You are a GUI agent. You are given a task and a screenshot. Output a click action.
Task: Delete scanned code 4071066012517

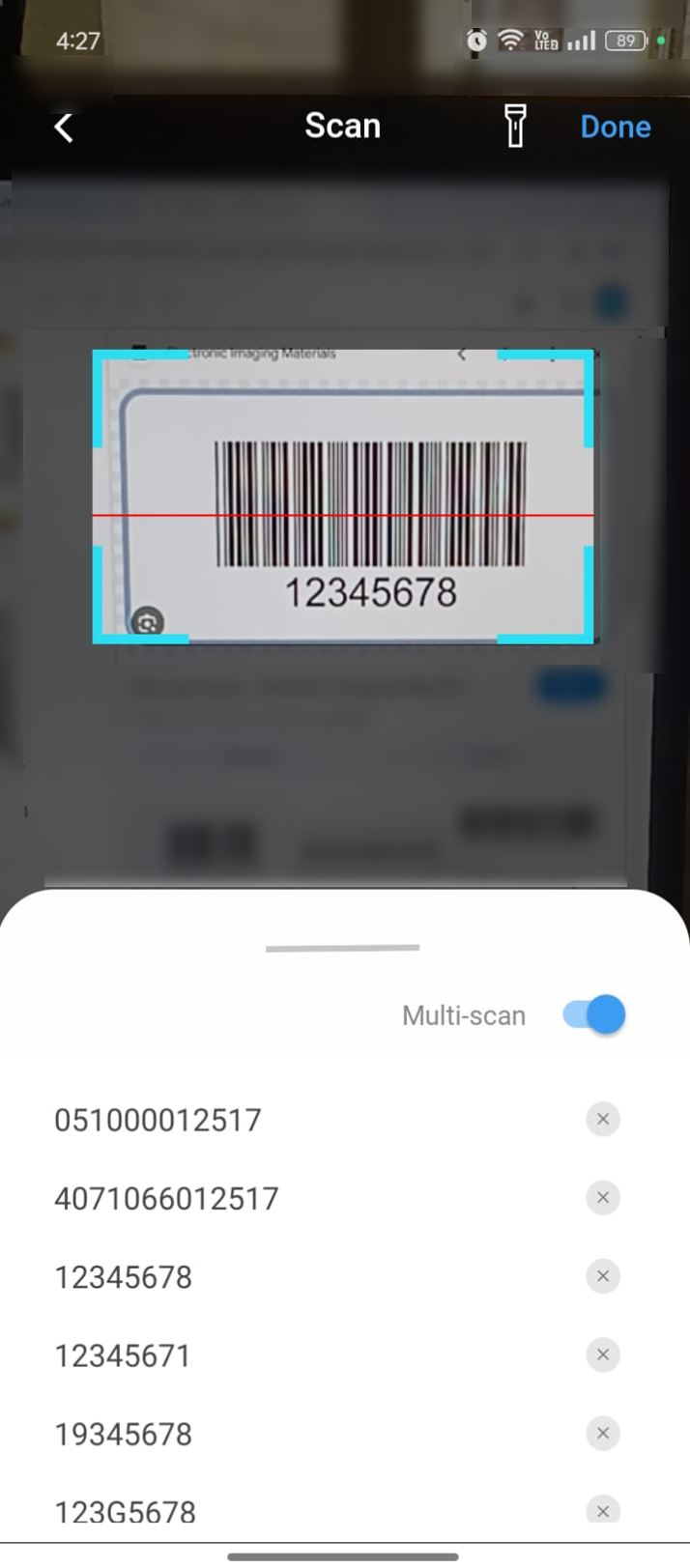602,1198
